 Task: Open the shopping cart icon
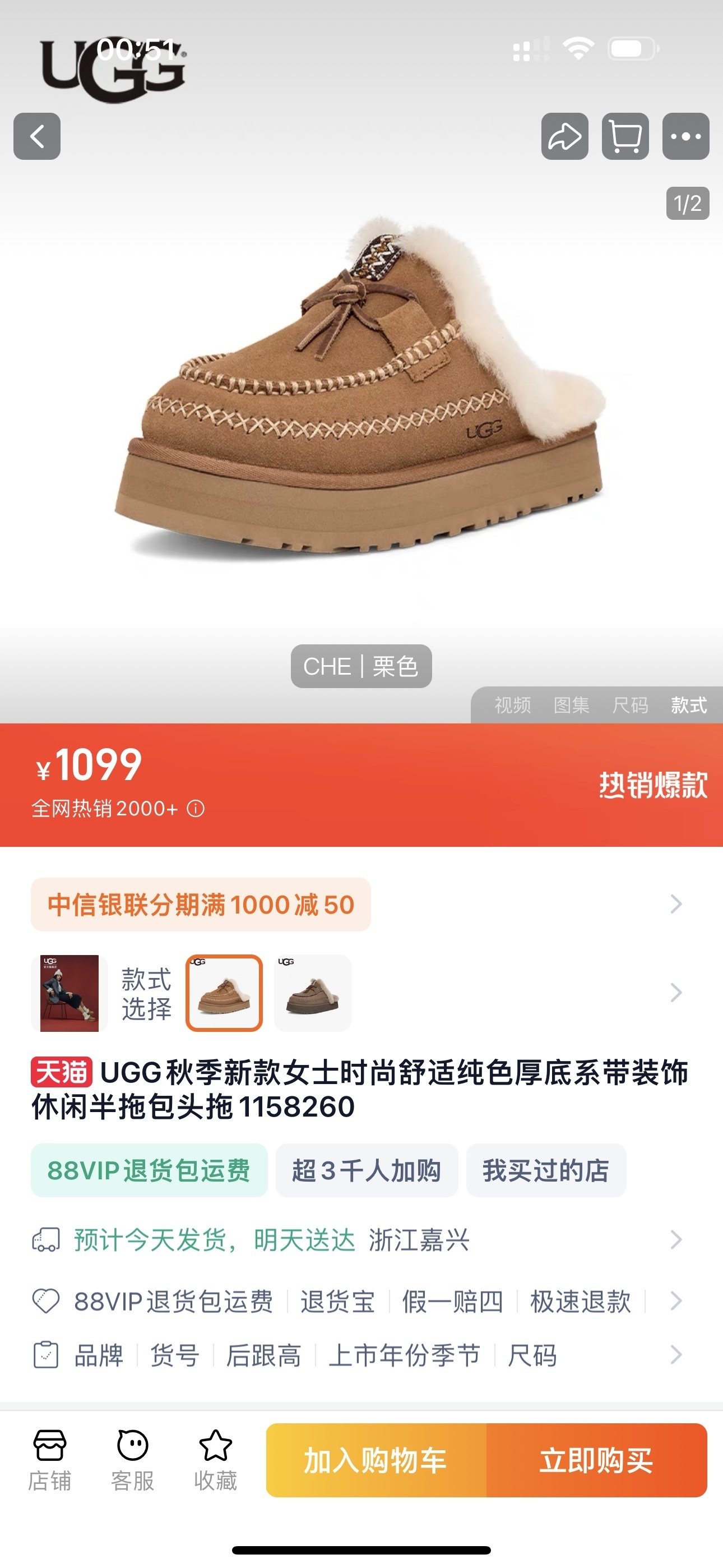click(x=625, y=136)
